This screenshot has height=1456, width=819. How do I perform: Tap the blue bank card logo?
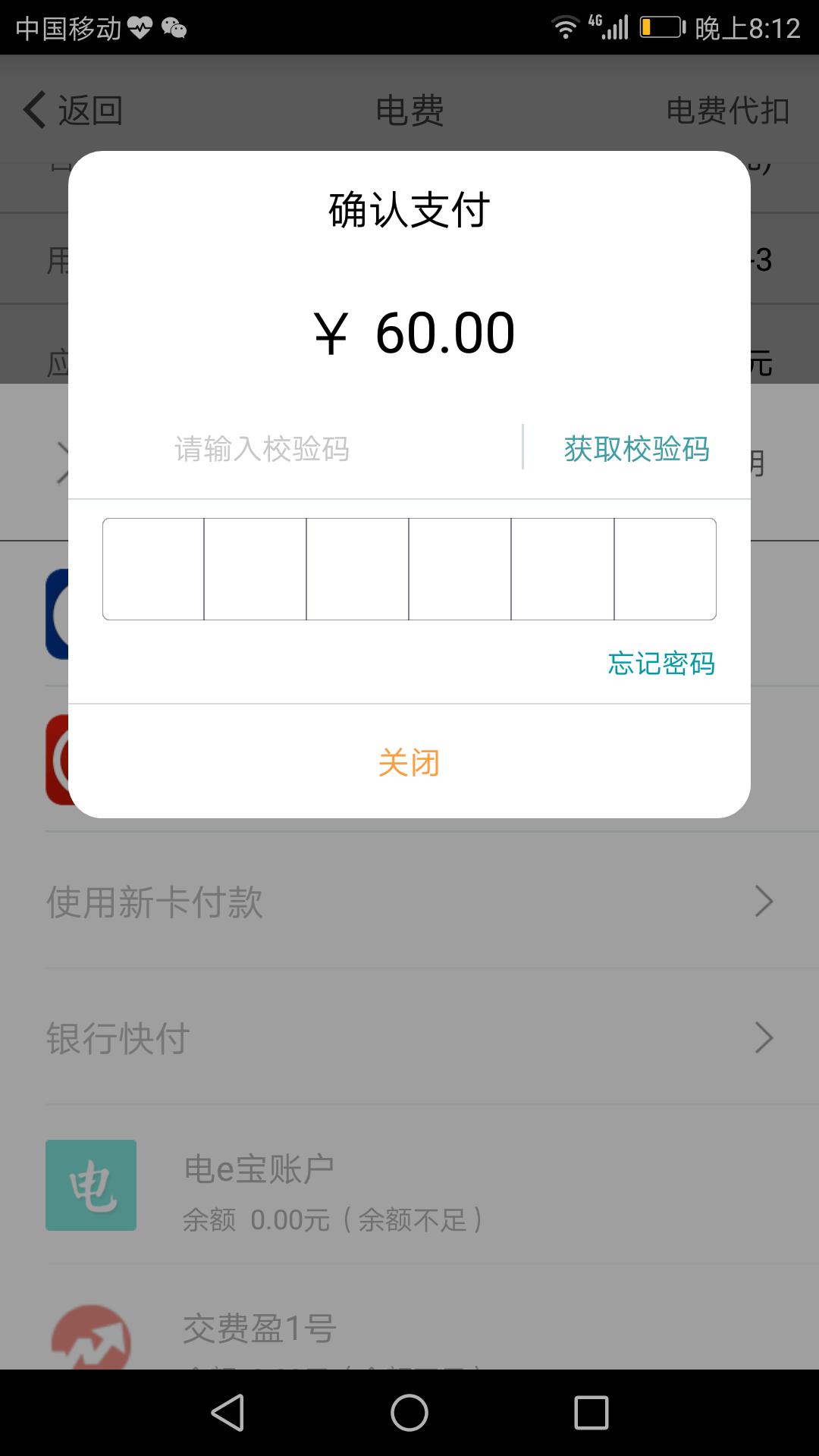click(x=57, y=614)
